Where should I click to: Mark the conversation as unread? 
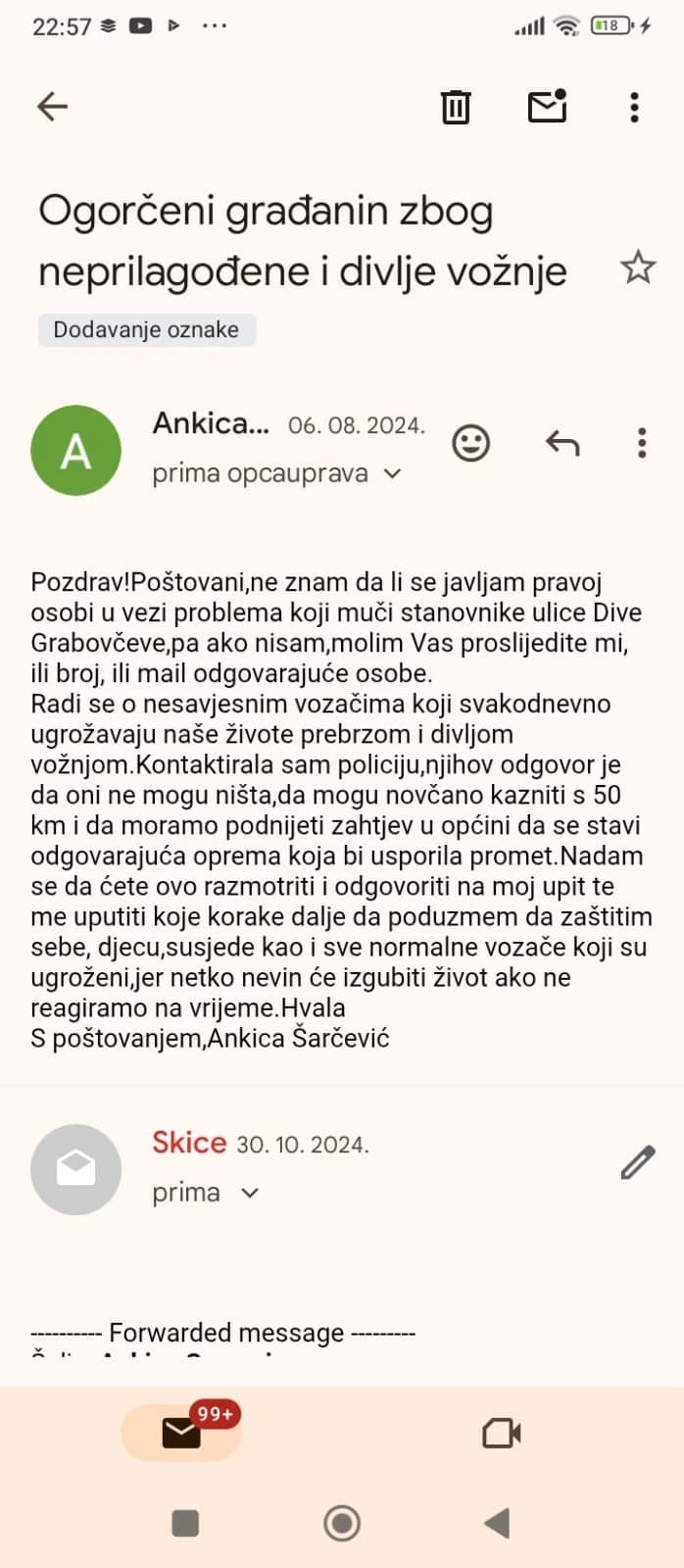(x=547, y=106)
